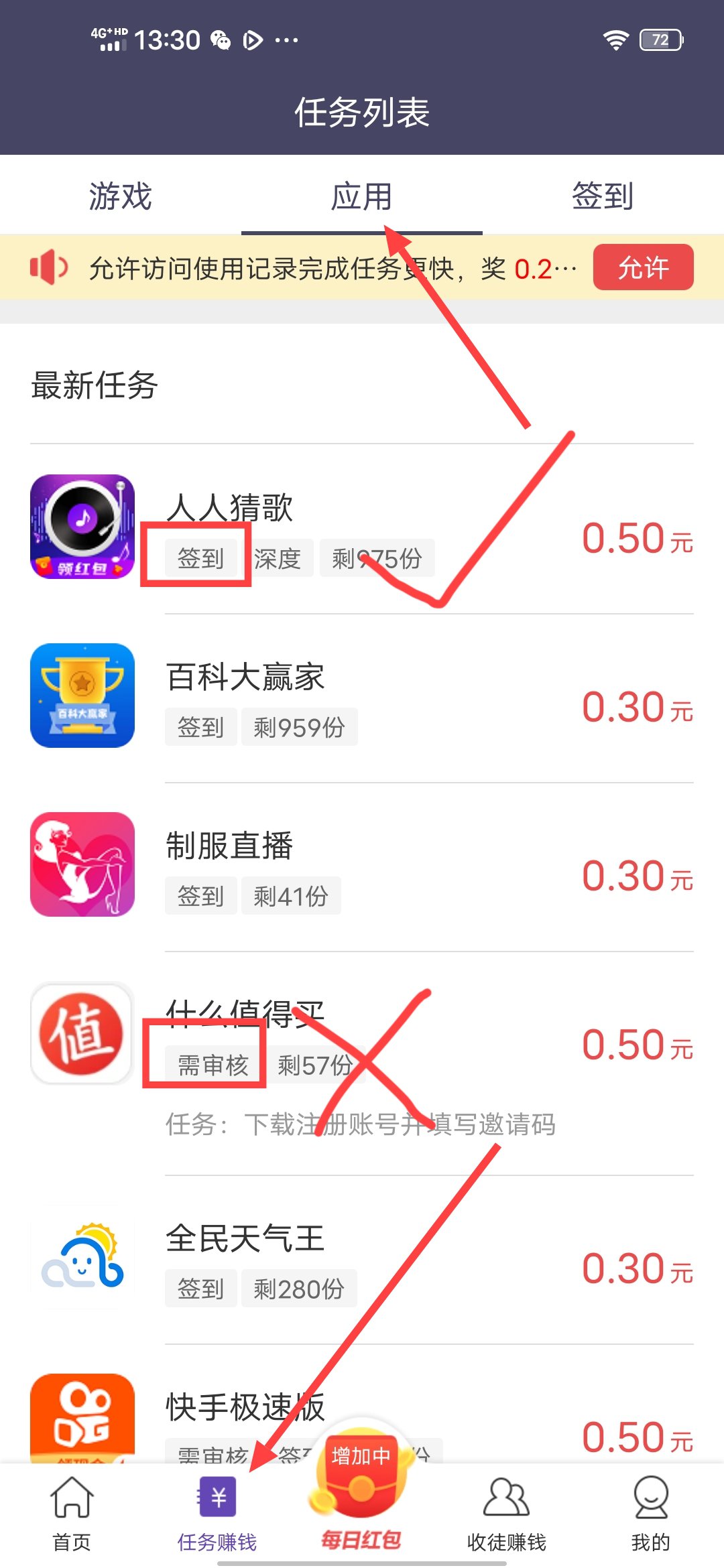Viewport: 724px width, 1568px height.
Task: Select the 应用 tab
Action: 362,196
